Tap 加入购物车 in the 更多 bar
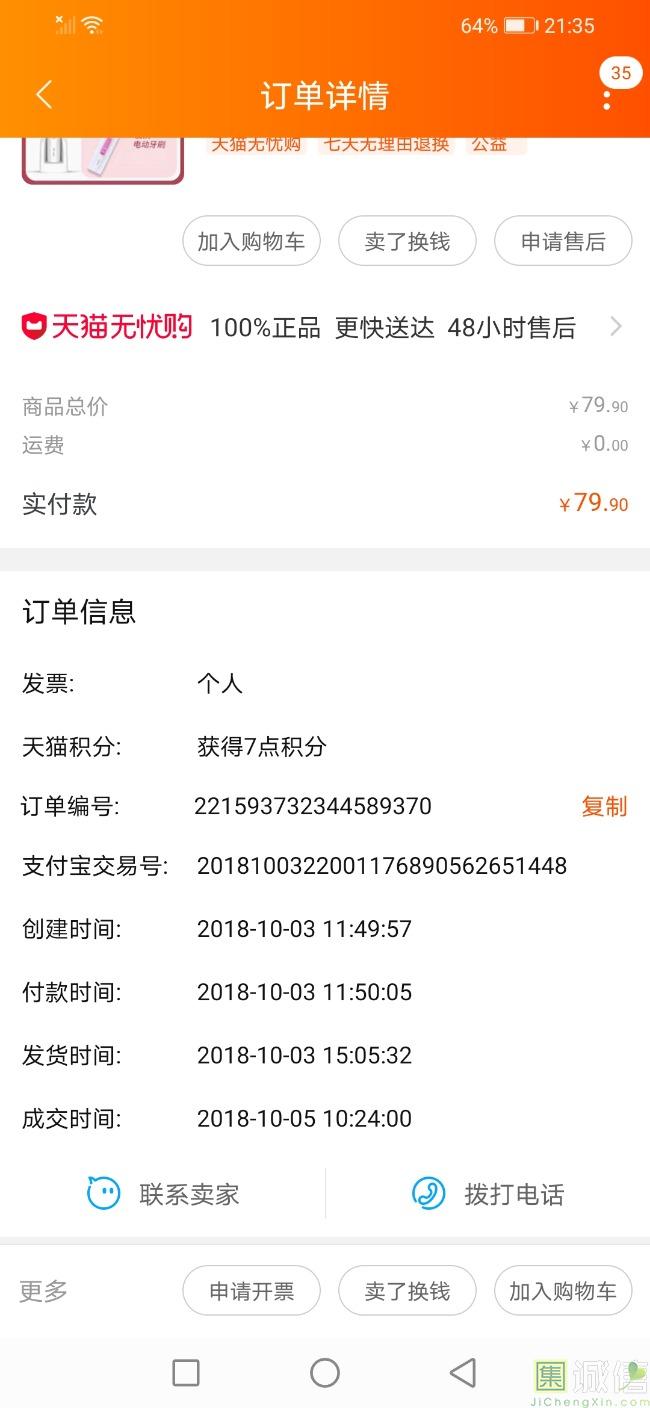650x1408 pixels. pyautogui.click(x=563, y=1291)
